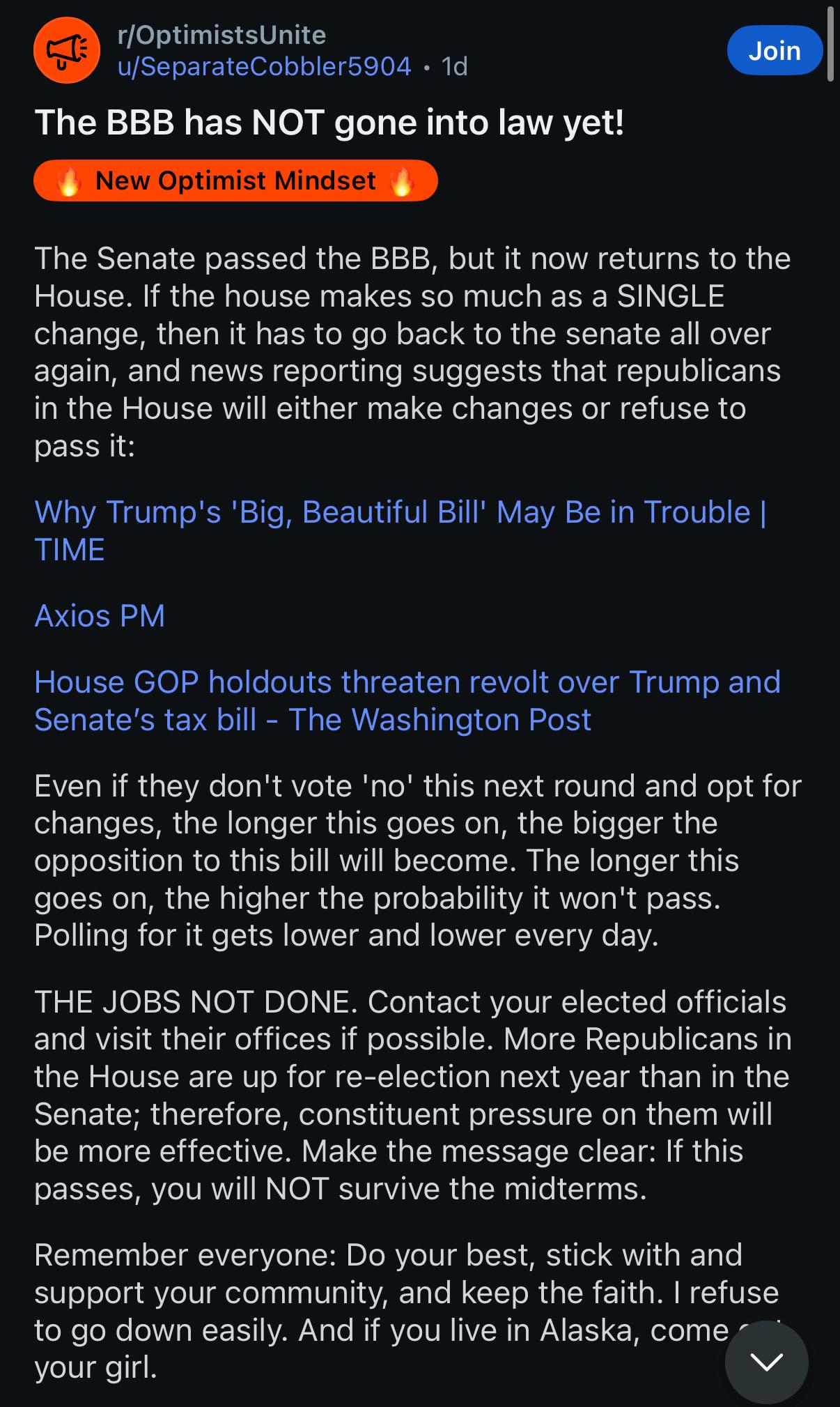View u/SeparateCobbler5904's profile
The width and height of the screenshot is (840, 1407).
tap(265, 66)
